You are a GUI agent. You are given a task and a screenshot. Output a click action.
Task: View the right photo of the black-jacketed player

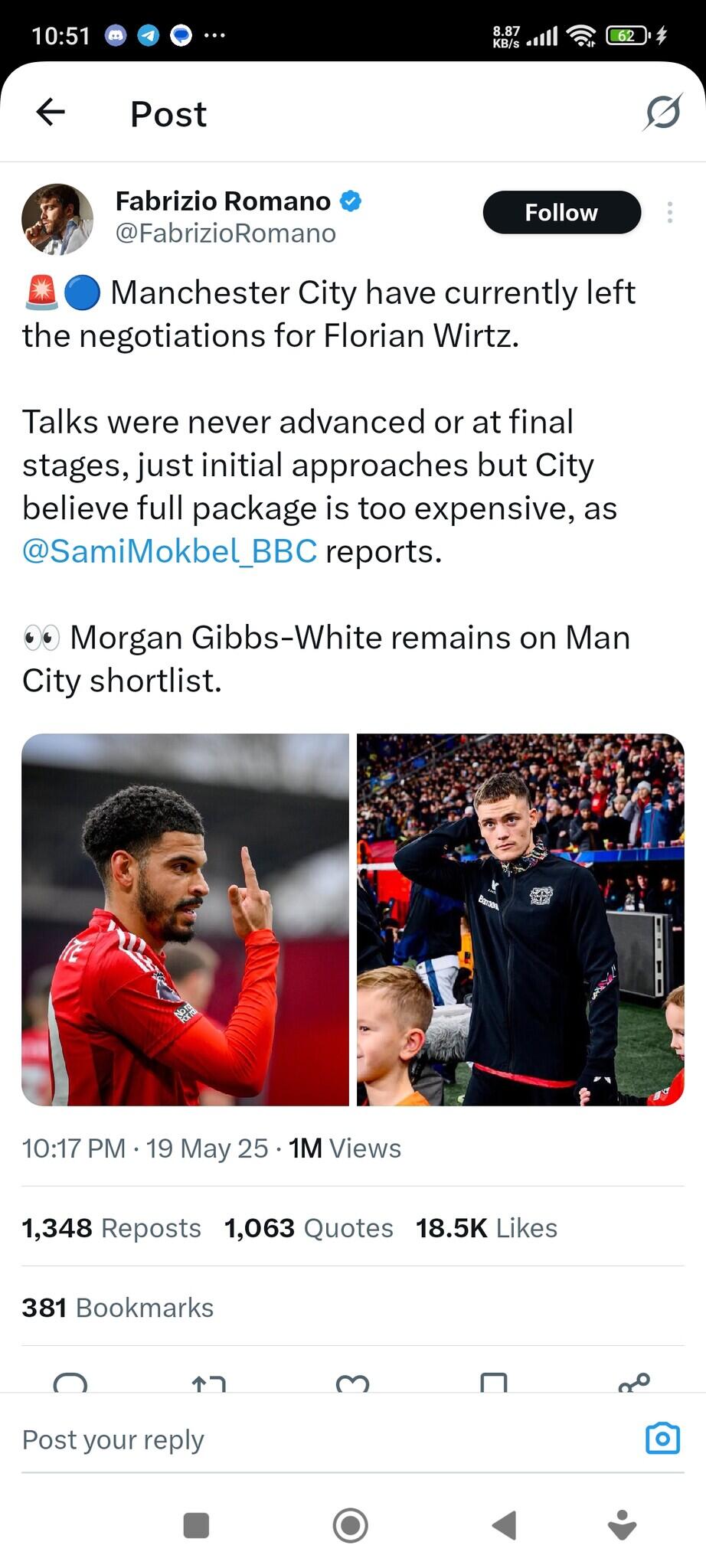(x=520, y=919)
